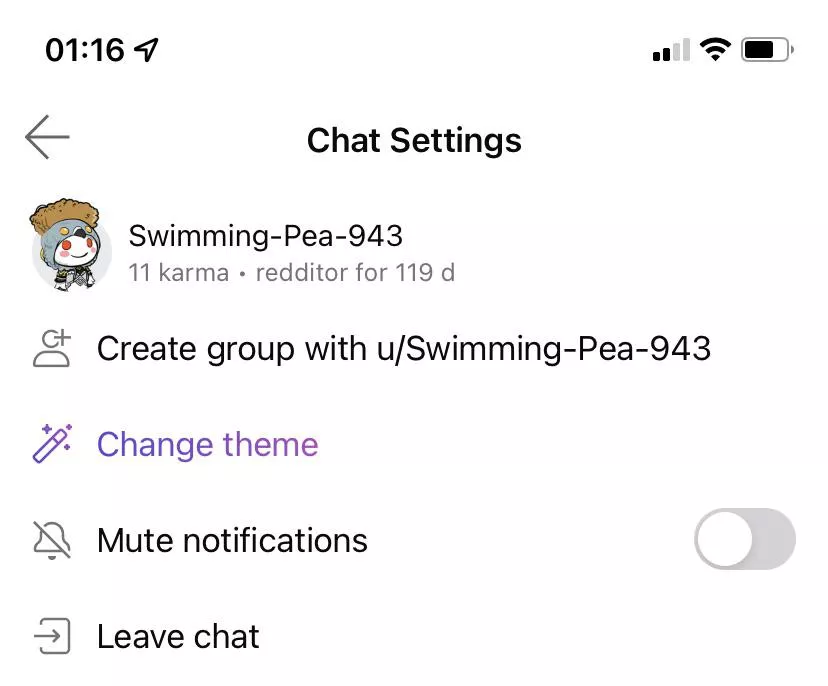Viewport: 828px width, 686px height.
Task: Go back from Chat Settings
Action: coord(47,138)
